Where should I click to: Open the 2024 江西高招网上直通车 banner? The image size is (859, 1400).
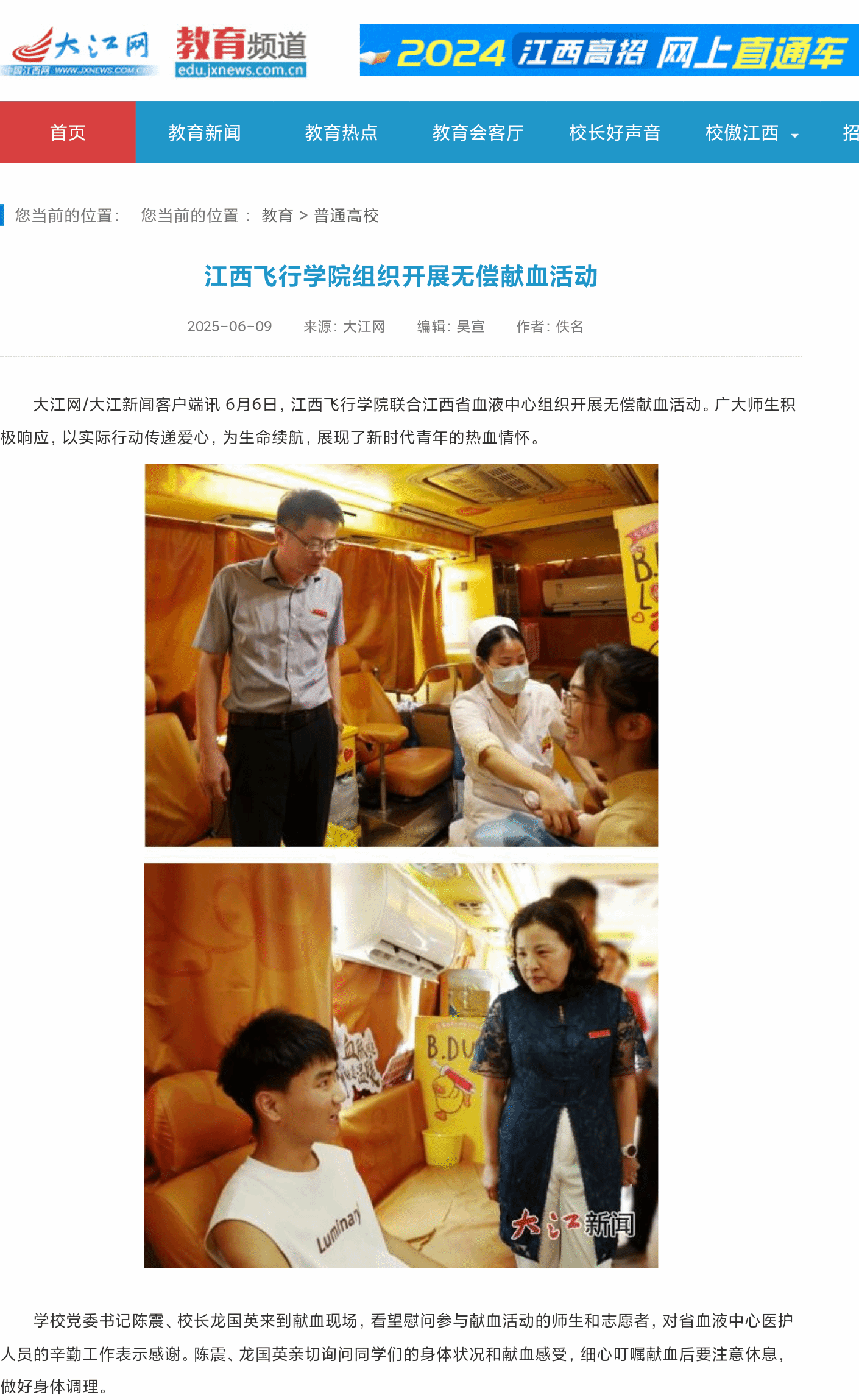pos(609,51)
